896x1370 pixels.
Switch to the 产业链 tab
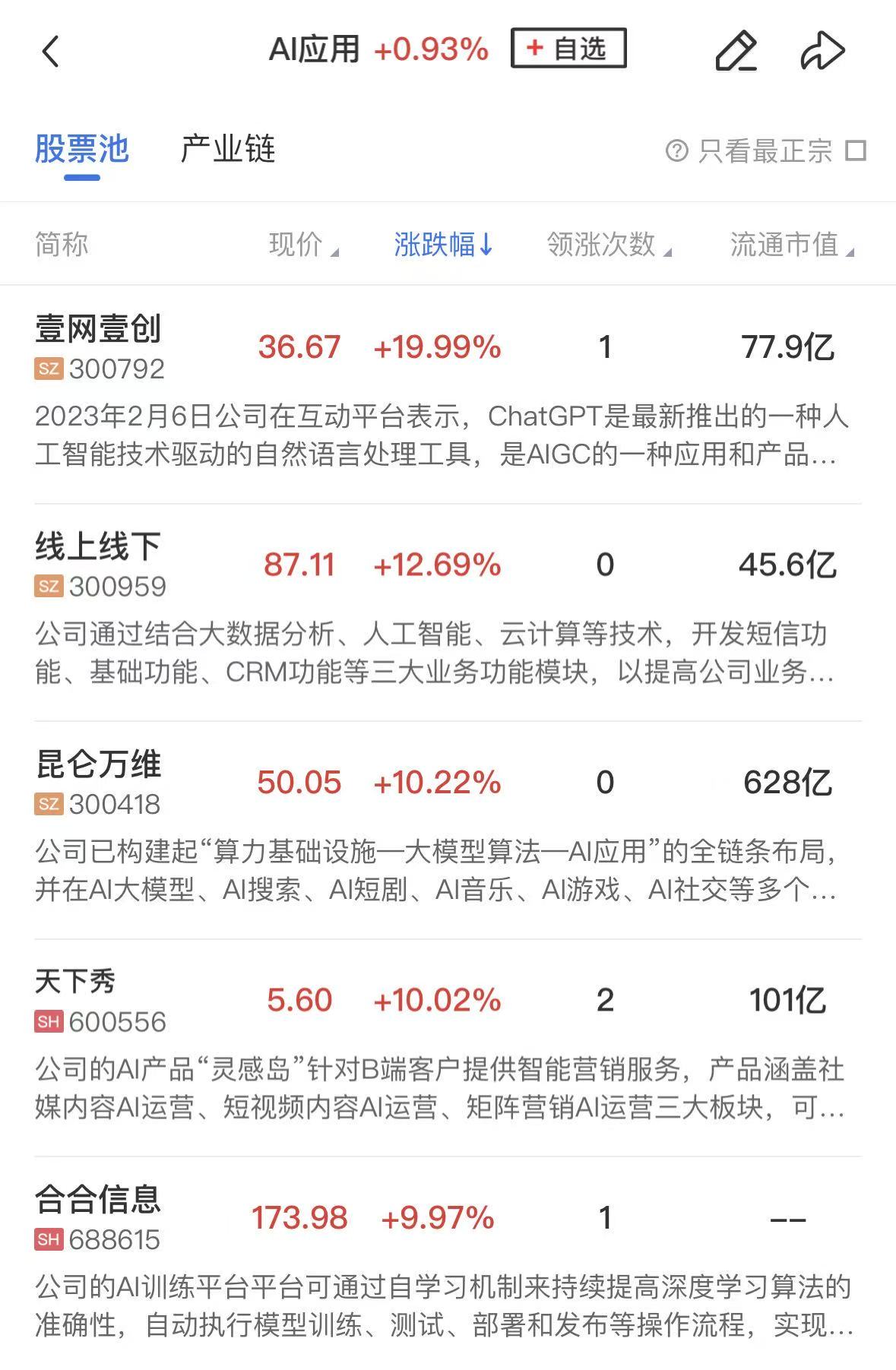tap(228, 149)
